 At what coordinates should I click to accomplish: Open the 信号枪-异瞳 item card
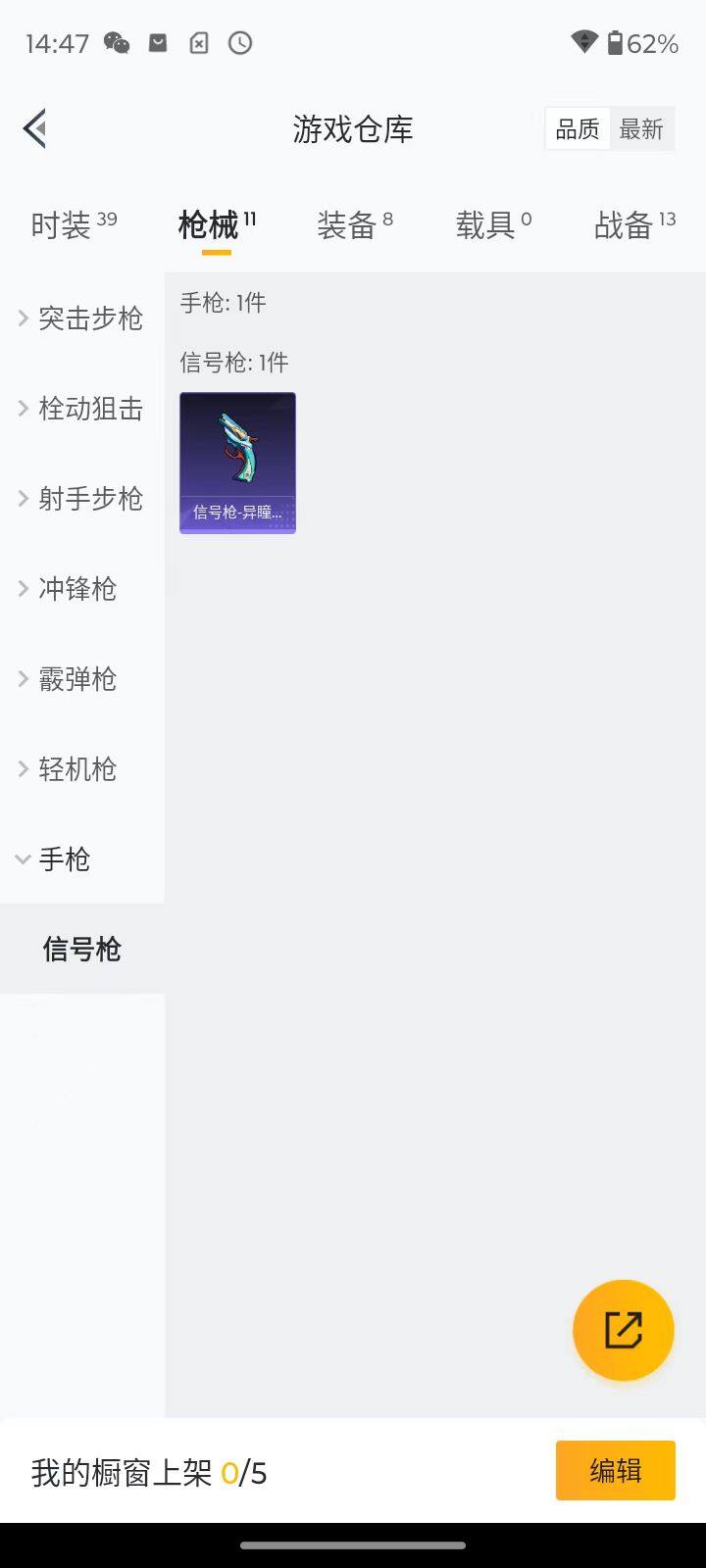click(237, 463)
